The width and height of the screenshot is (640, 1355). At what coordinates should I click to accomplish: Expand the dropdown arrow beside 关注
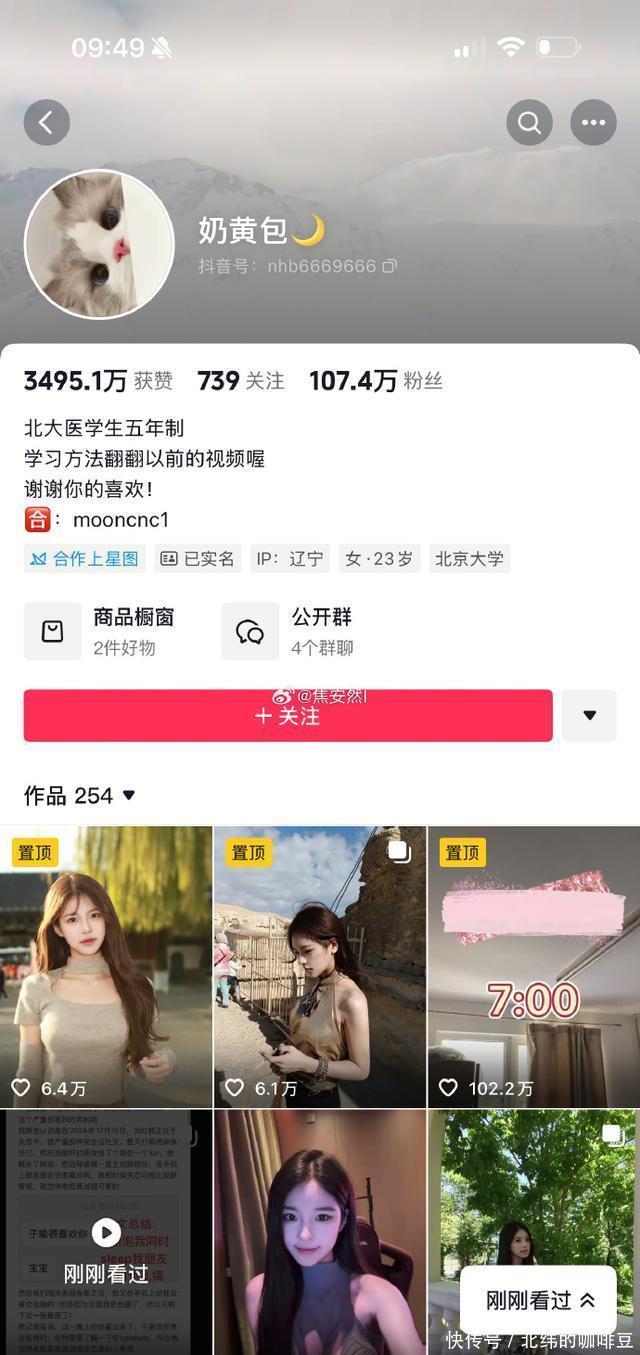[589, 716]
